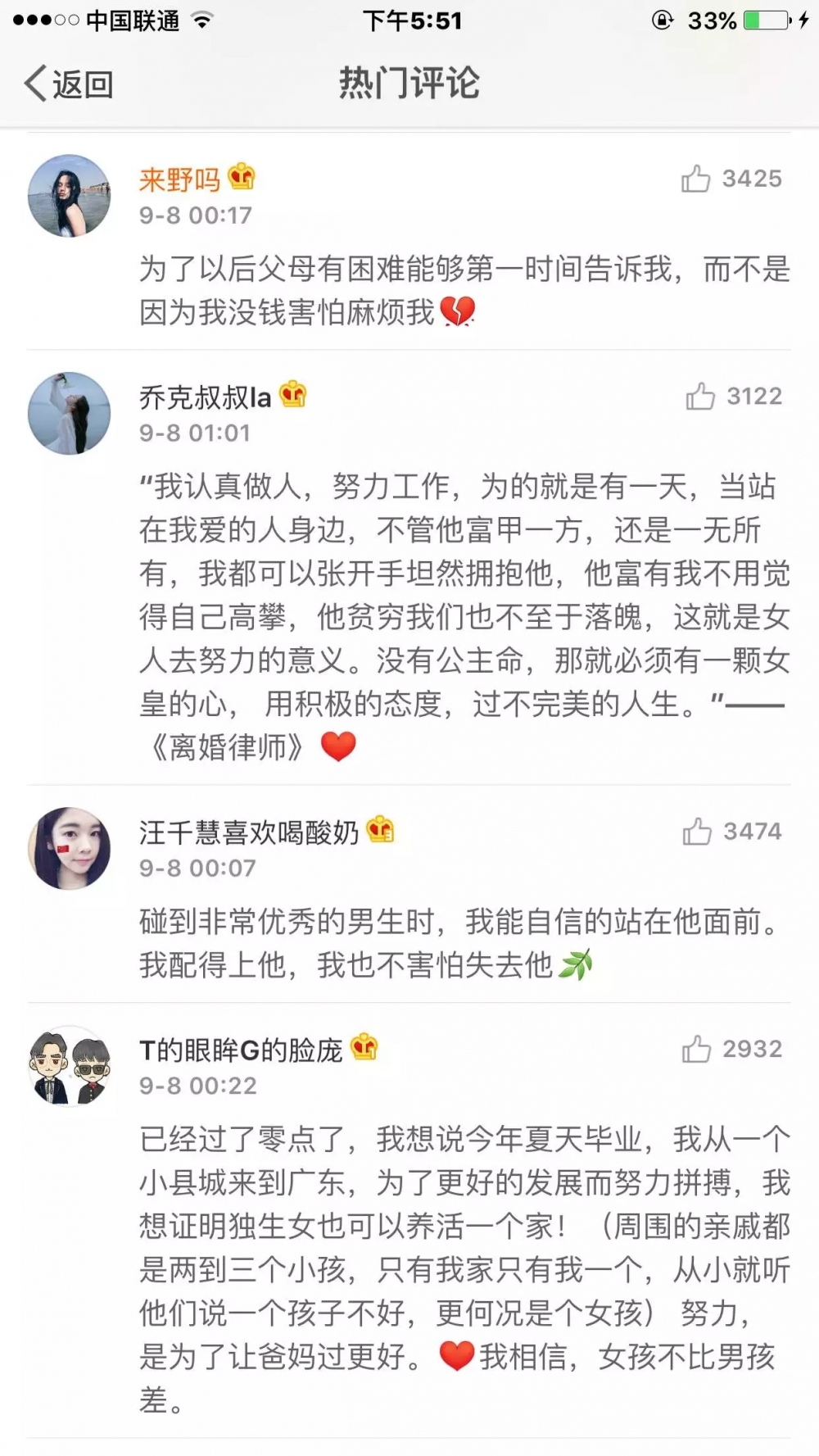
Task: Go back with the 返回 button
Action: point(69,84)
